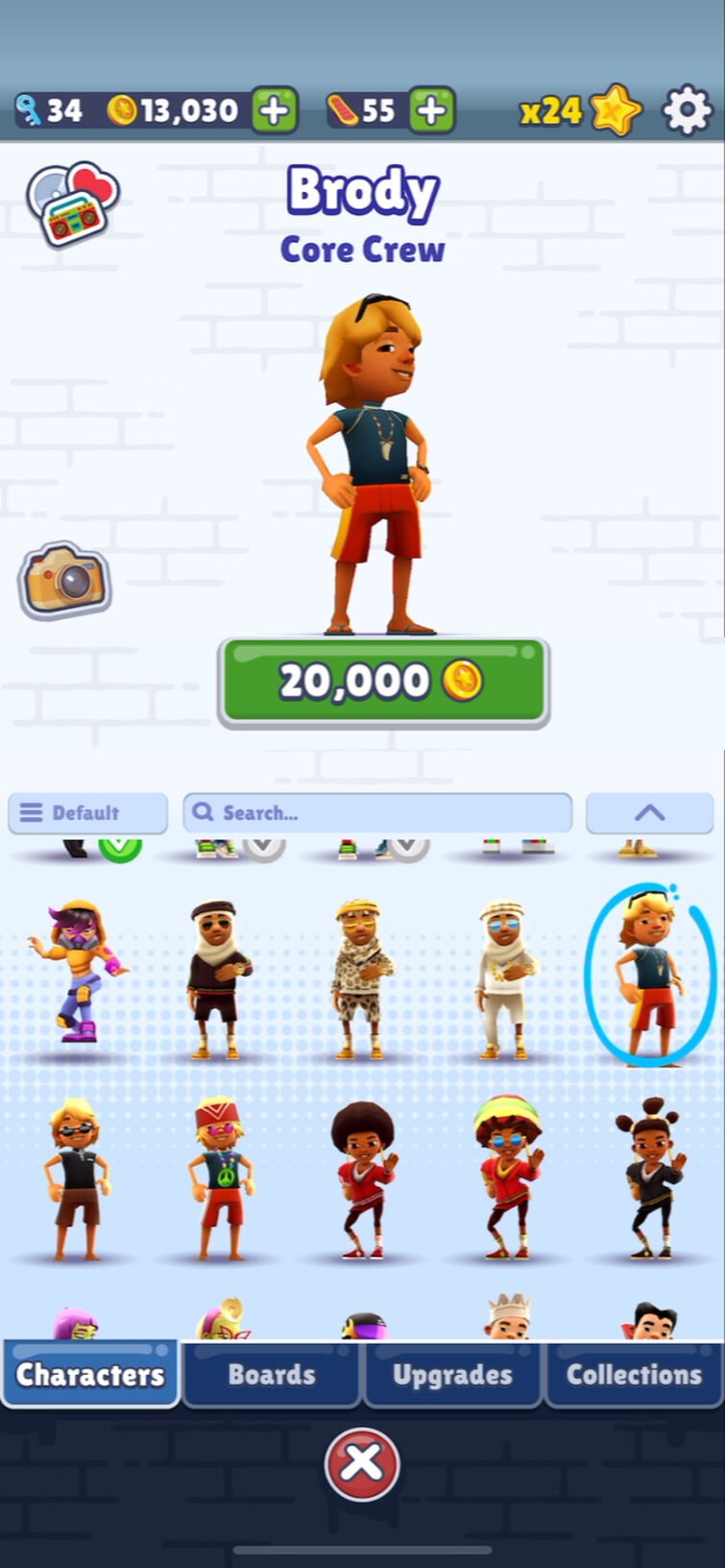
Task: Tap the character search field
Action: (377, 813)
